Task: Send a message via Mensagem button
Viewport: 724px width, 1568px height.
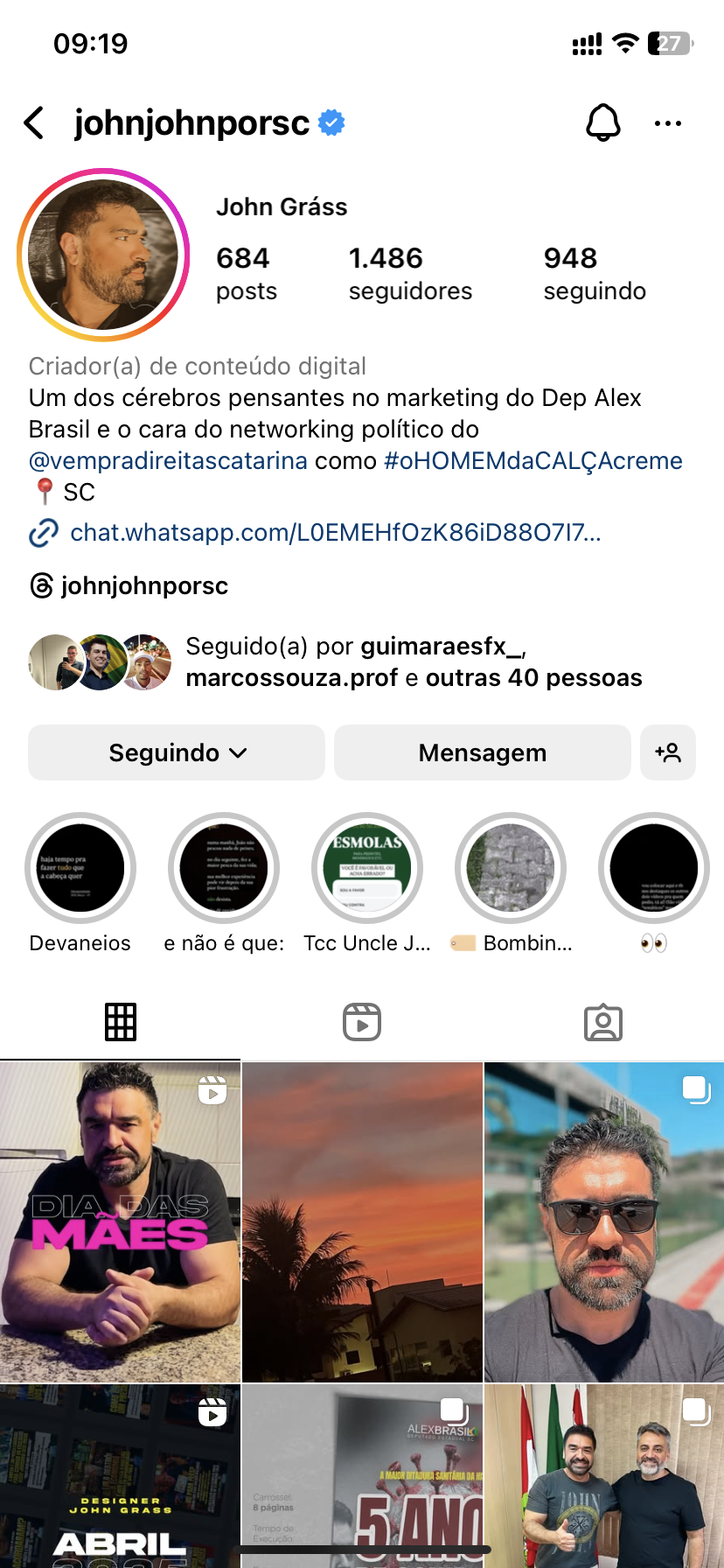Action: 482,752
